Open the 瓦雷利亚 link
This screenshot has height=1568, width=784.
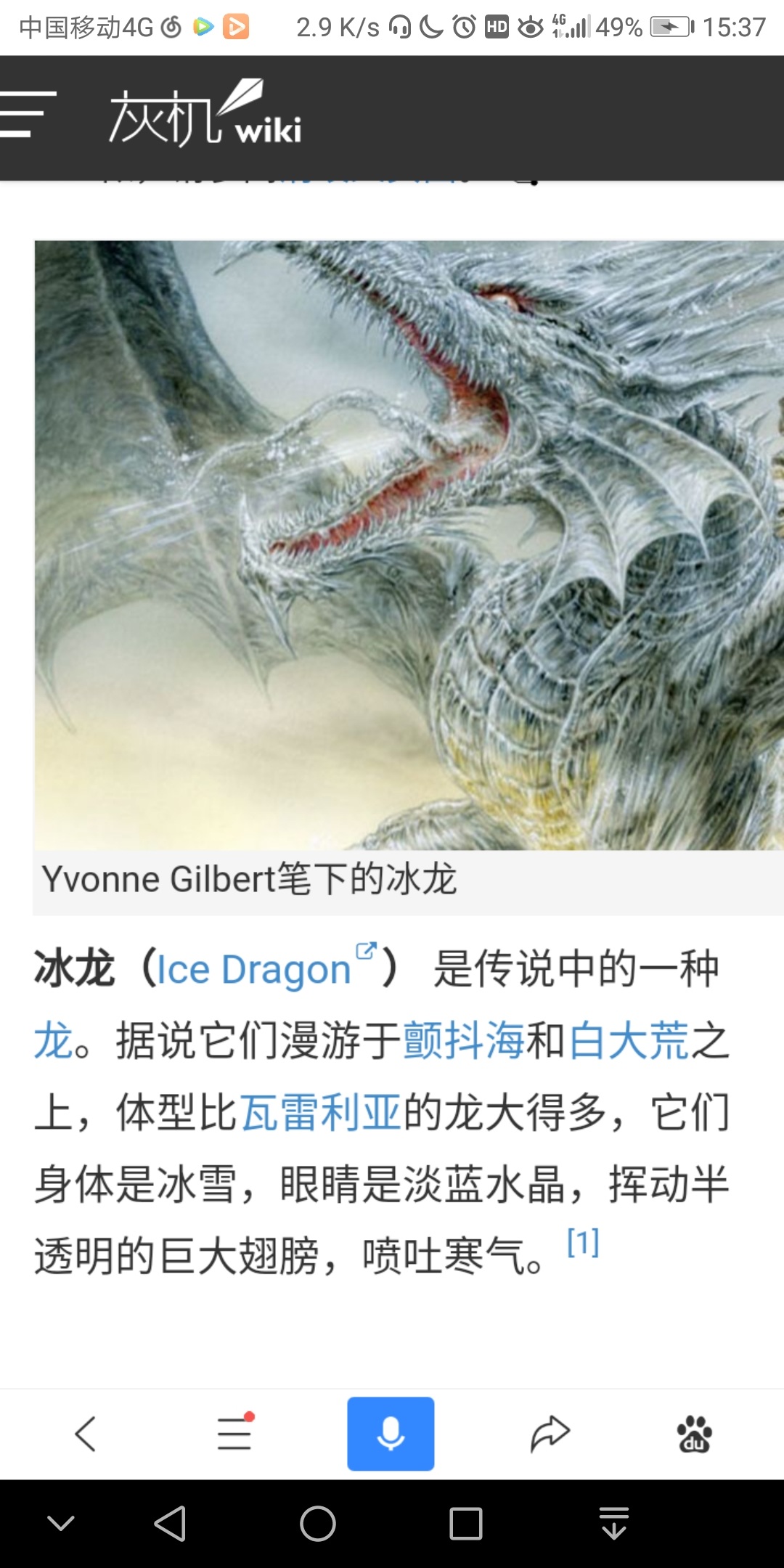point(321,1111)
